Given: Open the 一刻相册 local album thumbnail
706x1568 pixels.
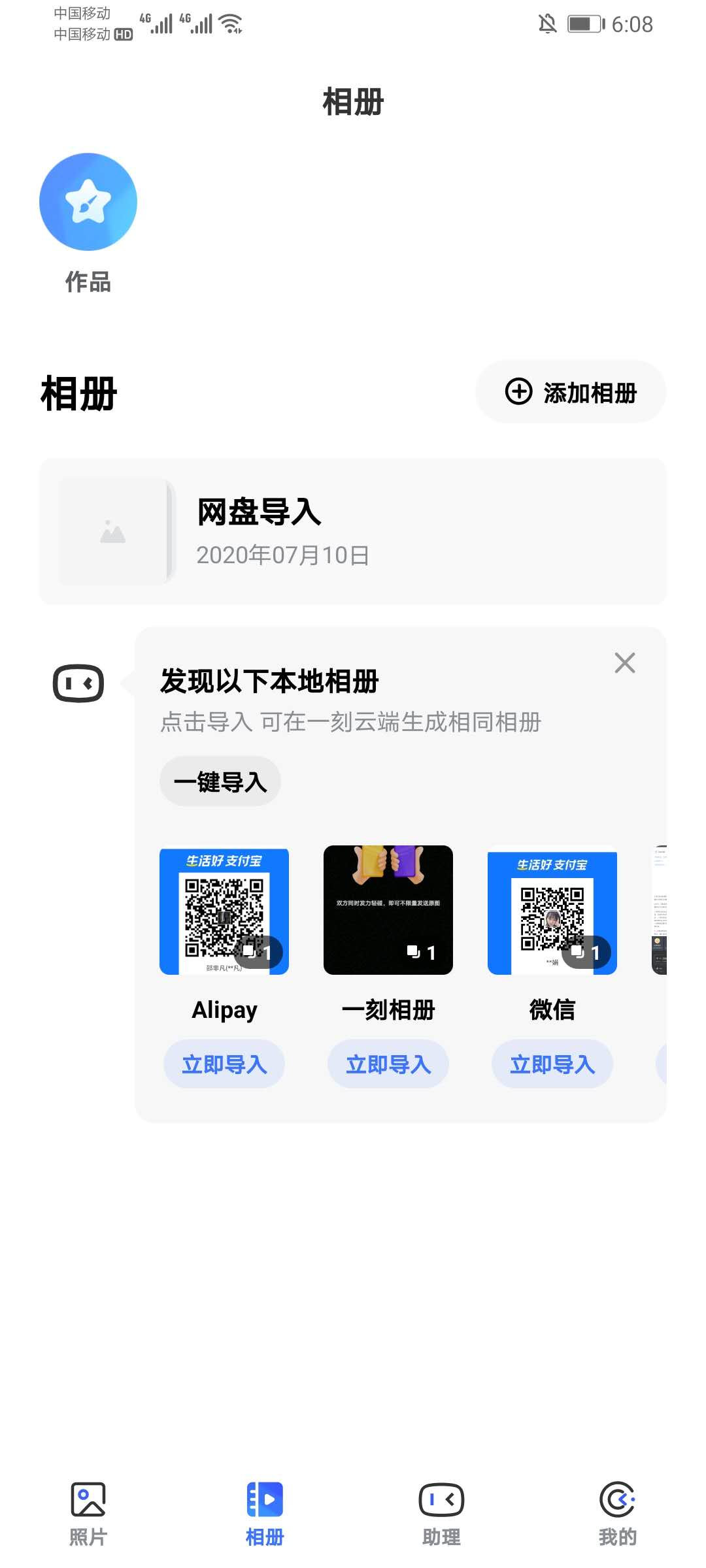Looking at the screenshot, I should (x=388, y=911).
